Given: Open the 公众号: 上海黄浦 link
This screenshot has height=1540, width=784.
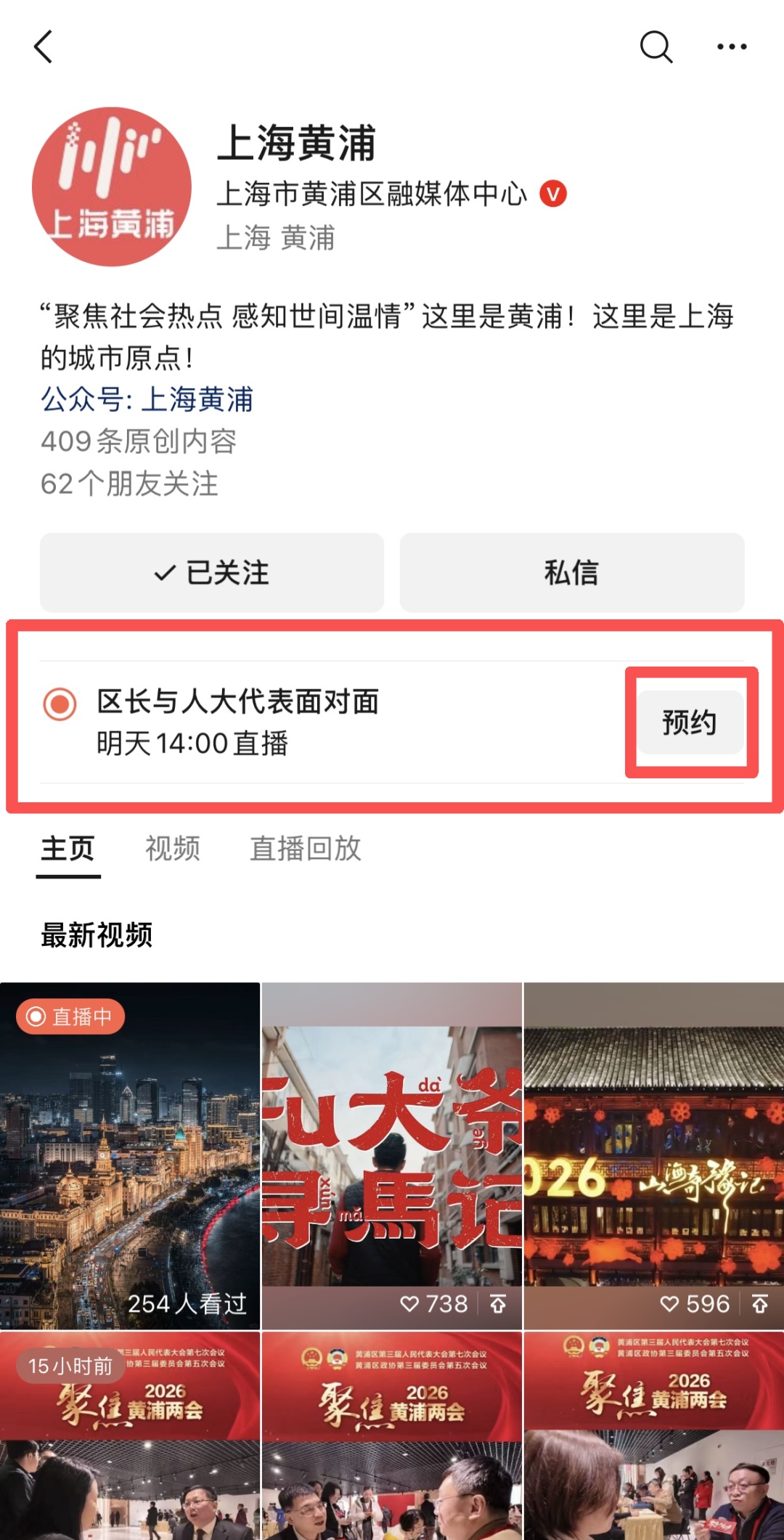Looking at the screenshot, I should coord(147,399).
